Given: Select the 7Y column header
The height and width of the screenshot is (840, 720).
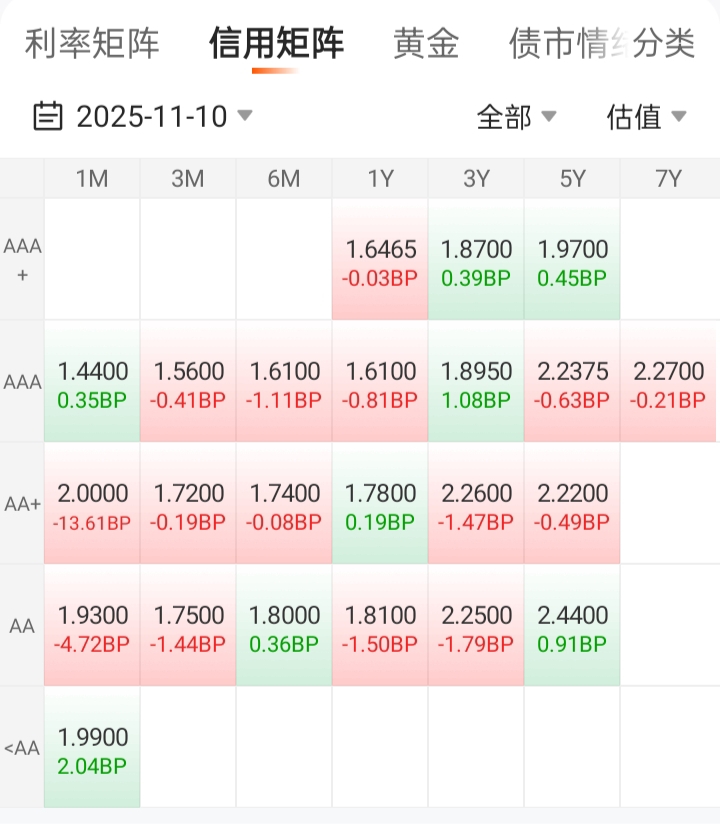Looking at the screenshot, I should pyautogui.click(x=667, y=179).
